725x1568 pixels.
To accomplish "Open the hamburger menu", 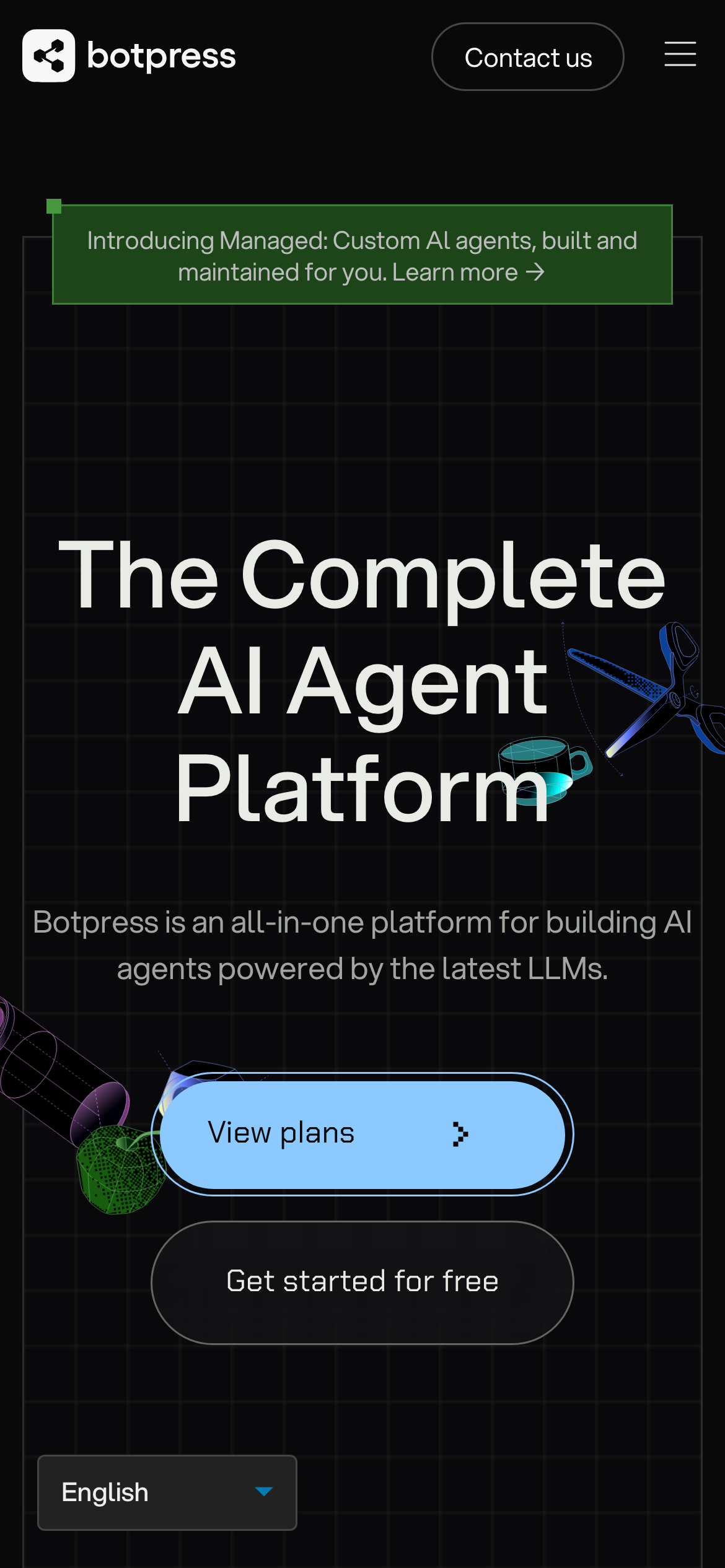I will (x=680, y=54).
